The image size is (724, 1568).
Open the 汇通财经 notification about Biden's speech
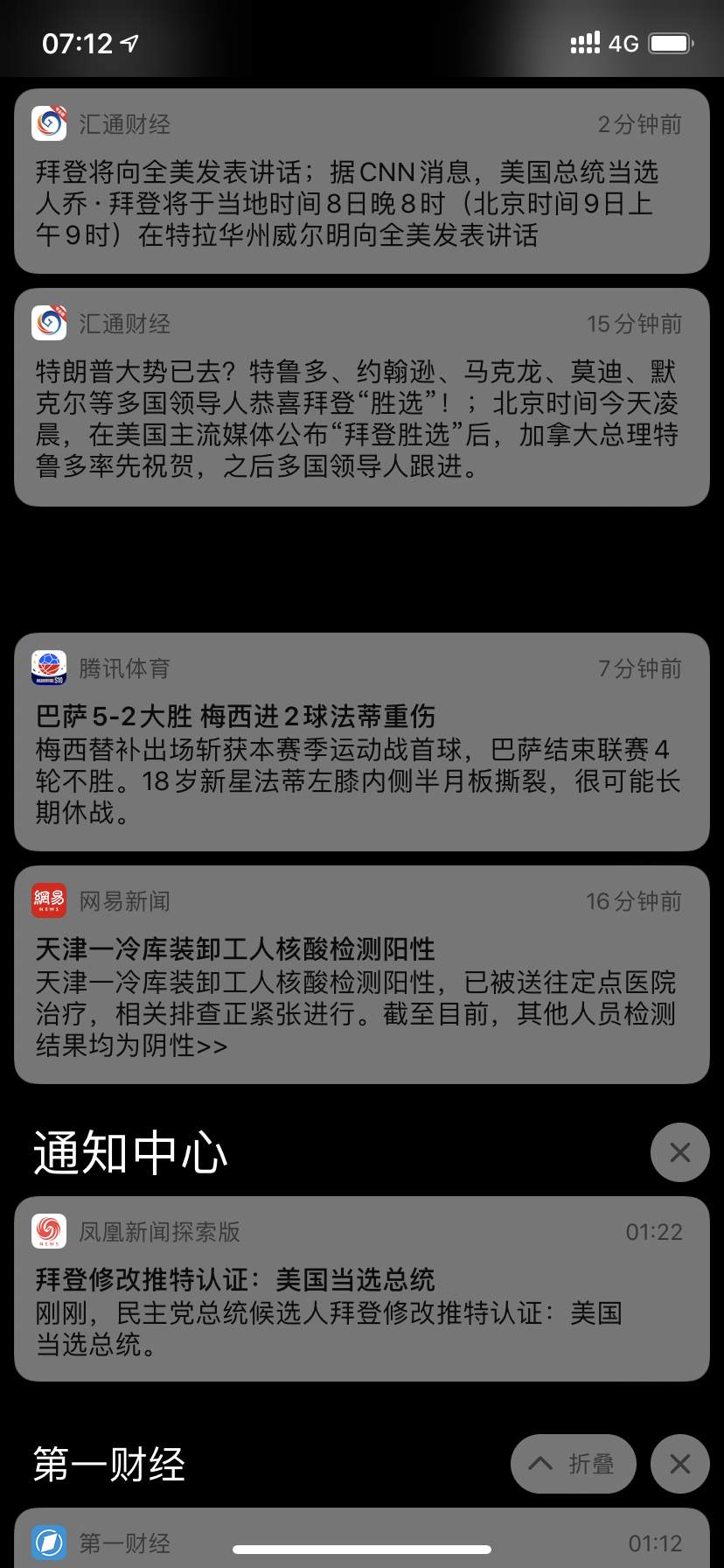[x=362, y=181]
